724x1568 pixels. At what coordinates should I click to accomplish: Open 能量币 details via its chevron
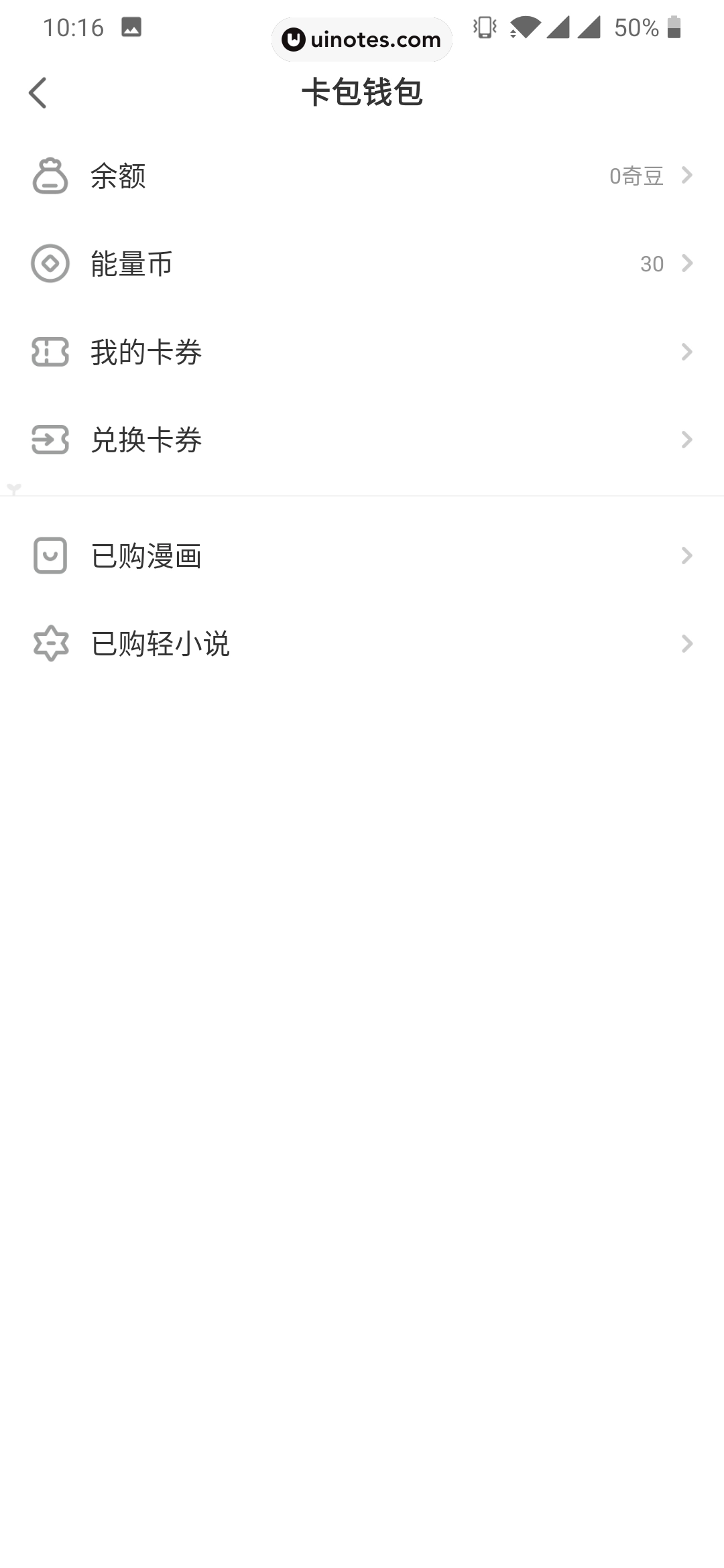687,263
